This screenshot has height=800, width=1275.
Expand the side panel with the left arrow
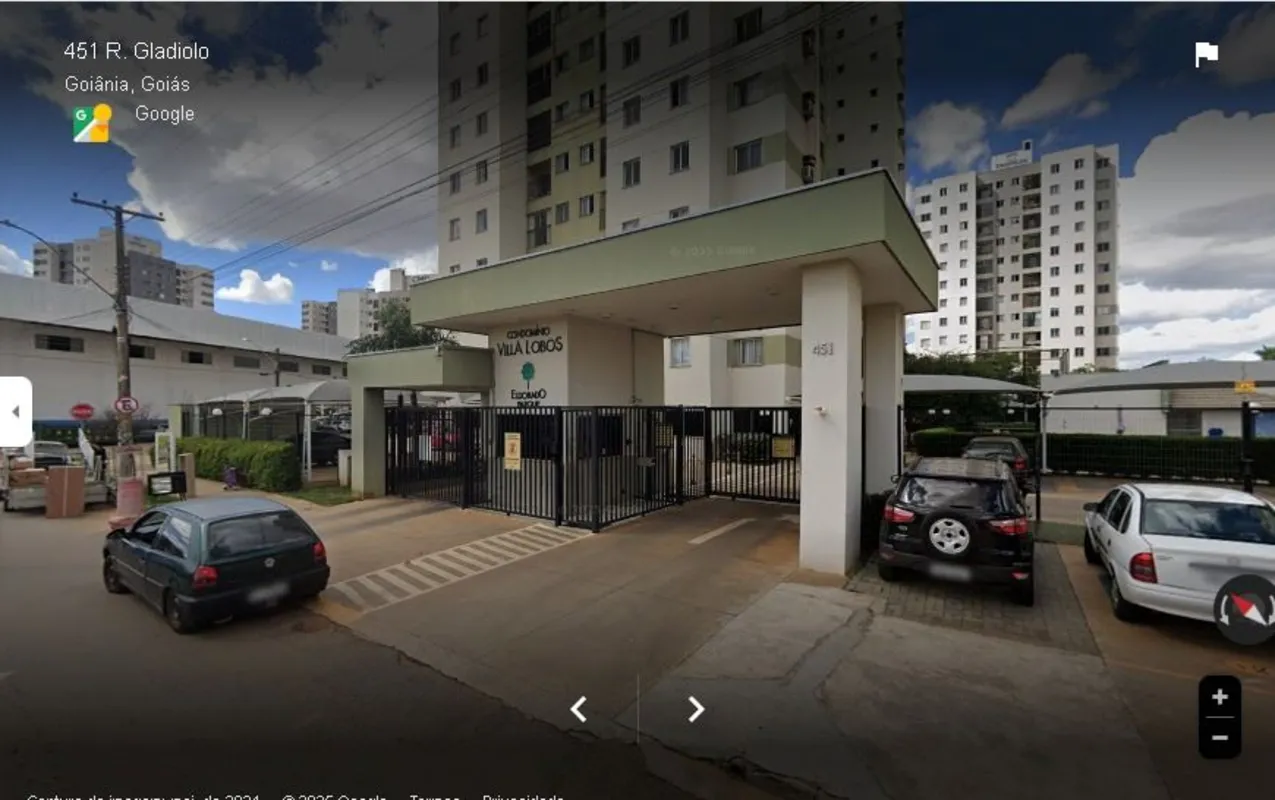pyautogui.click(x=15, y=411)
